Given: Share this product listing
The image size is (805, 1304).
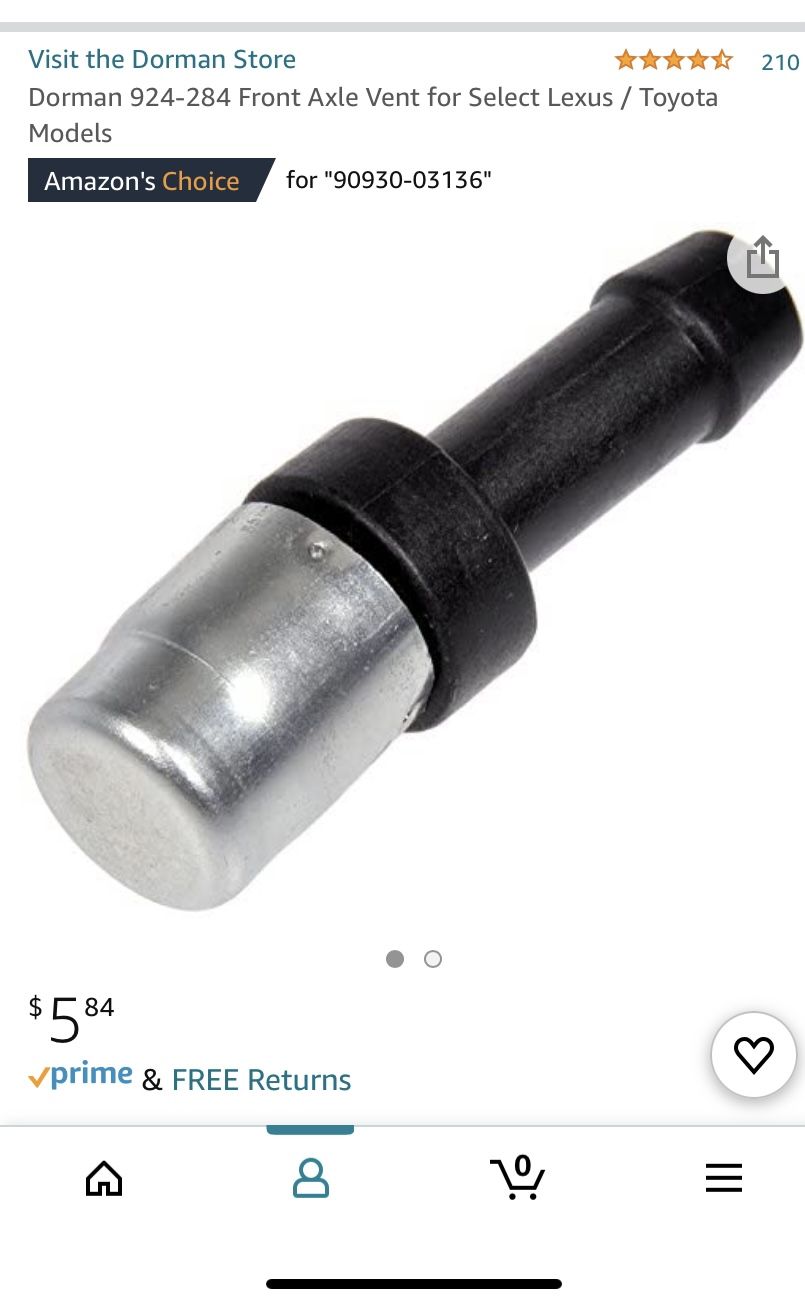Looking at the screenshot, I should (763, 258).
